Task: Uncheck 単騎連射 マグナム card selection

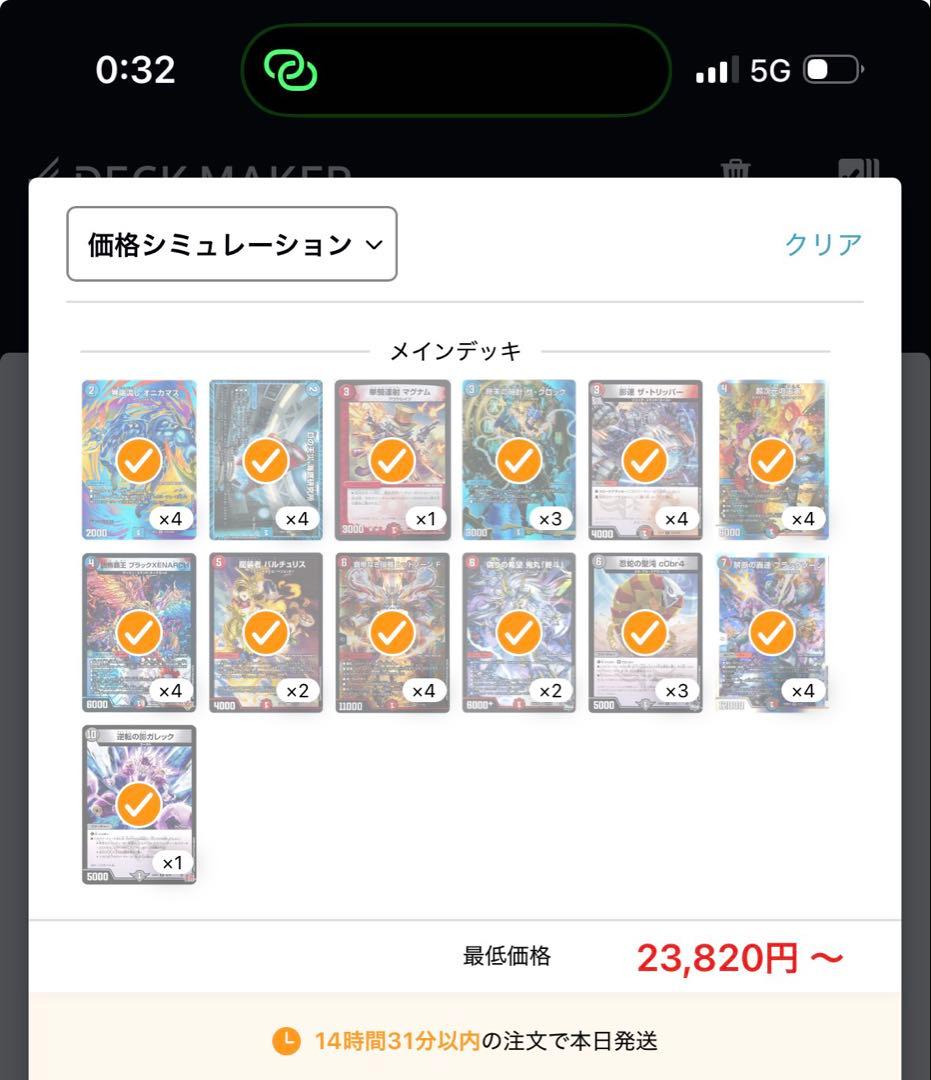Action: tap(391, 461)
